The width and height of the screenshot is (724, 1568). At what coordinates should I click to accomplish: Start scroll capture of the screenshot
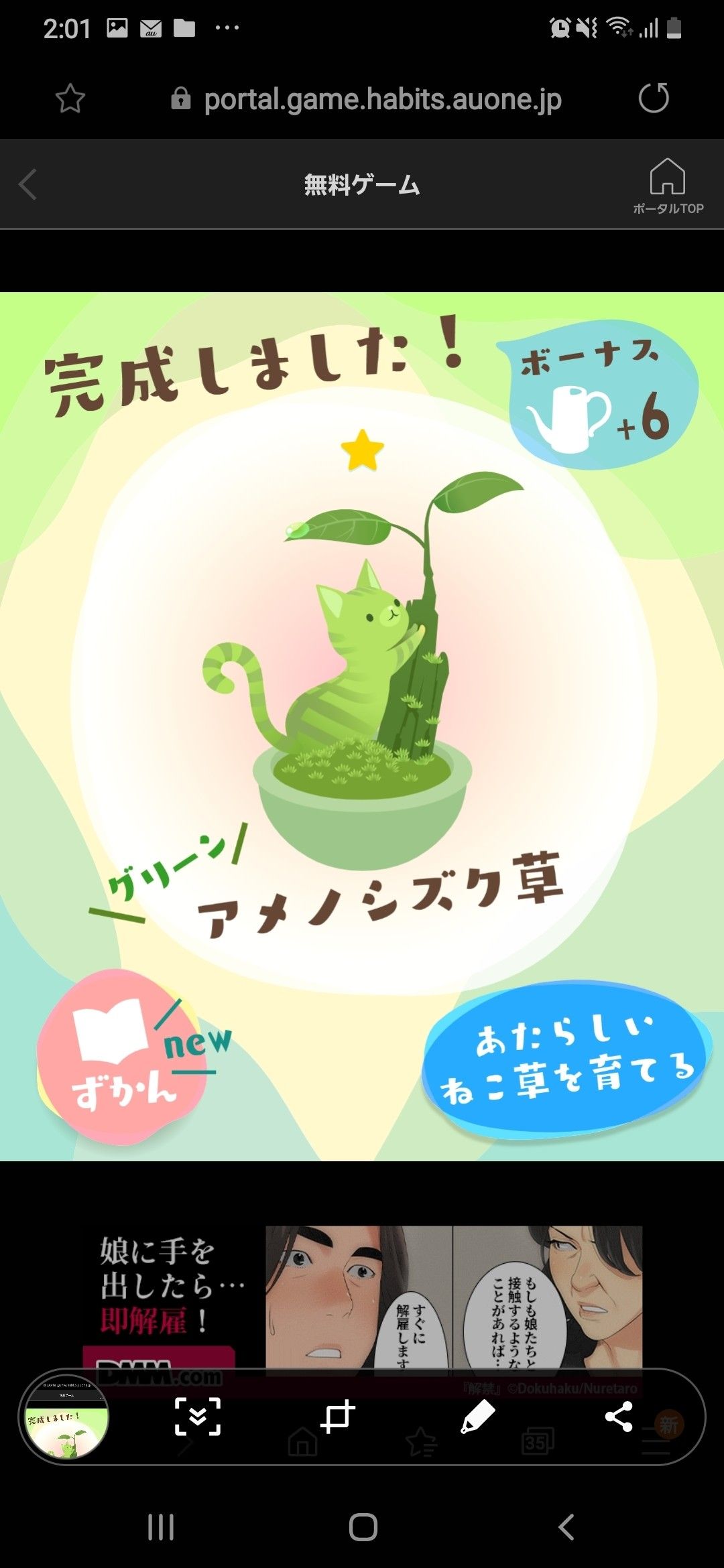[198, 1417]
